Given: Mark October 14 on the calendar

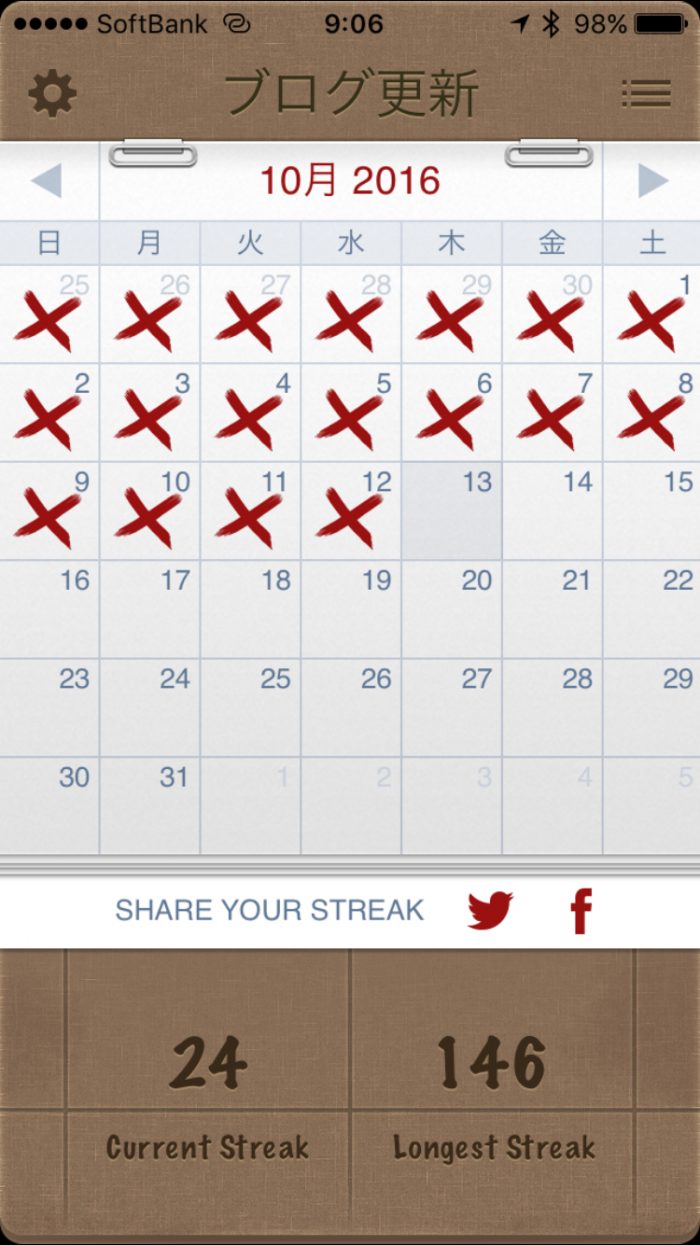Looking at the screenshot, I should (x=552, y=511).
